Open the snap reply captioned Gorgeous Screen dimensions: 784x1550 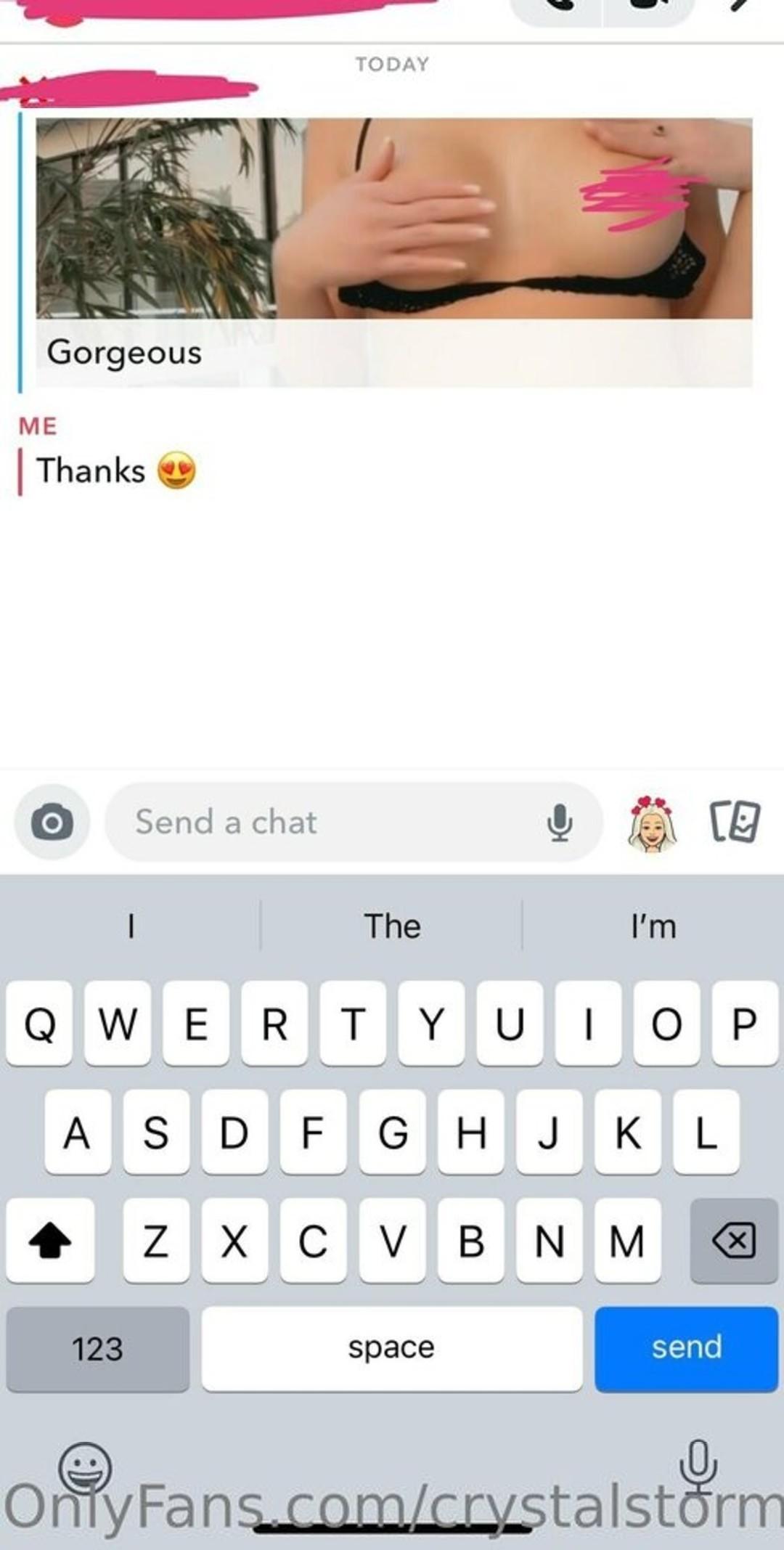click(x=393, y=250)
